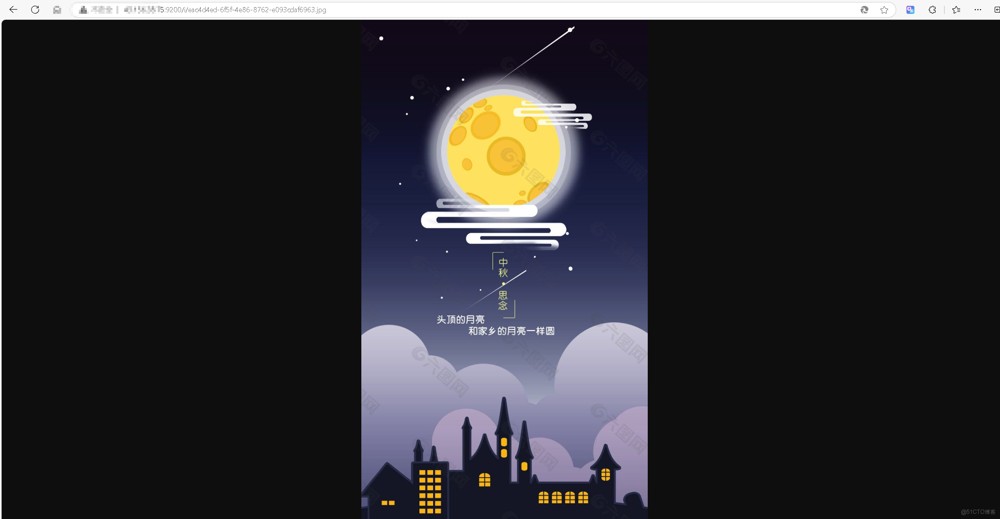Open the browser home page

[x=57, y=9]
